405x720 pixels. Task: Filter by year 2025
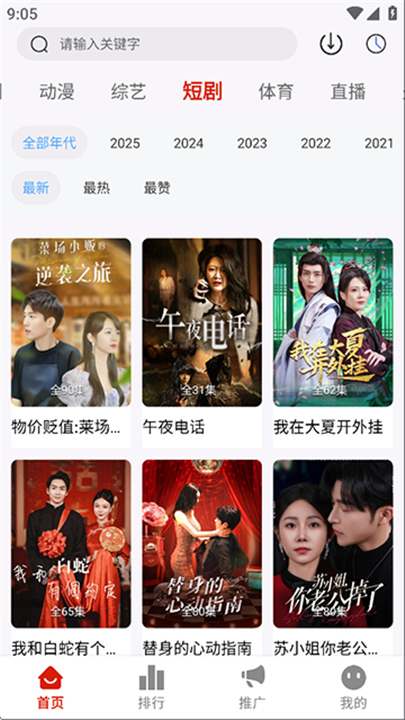pyautogui.click(x=125, y=143)
